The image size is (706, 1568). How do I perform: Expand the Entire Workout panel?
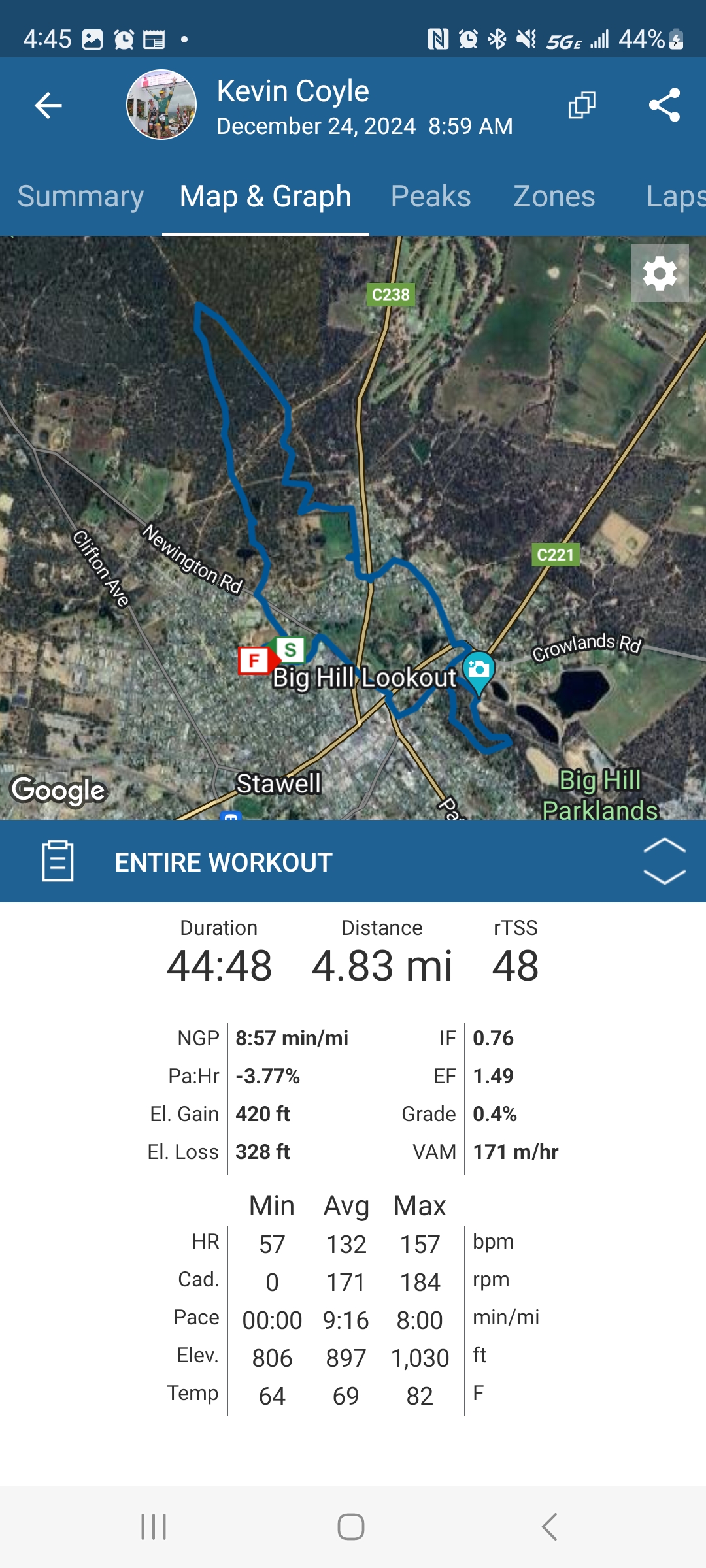[x=664, y=861]
